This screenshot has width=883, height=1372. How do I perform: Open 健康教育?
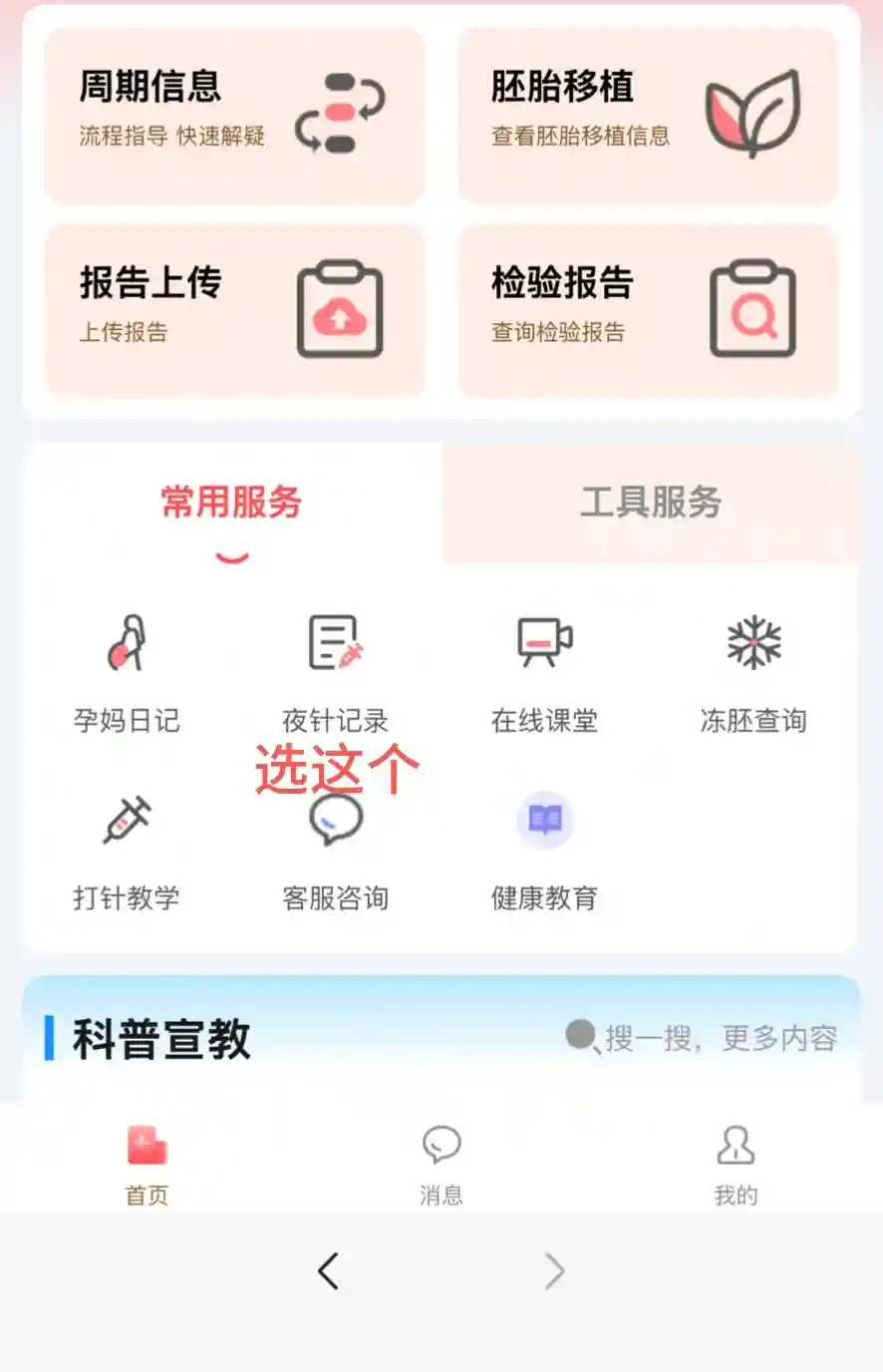544,850
